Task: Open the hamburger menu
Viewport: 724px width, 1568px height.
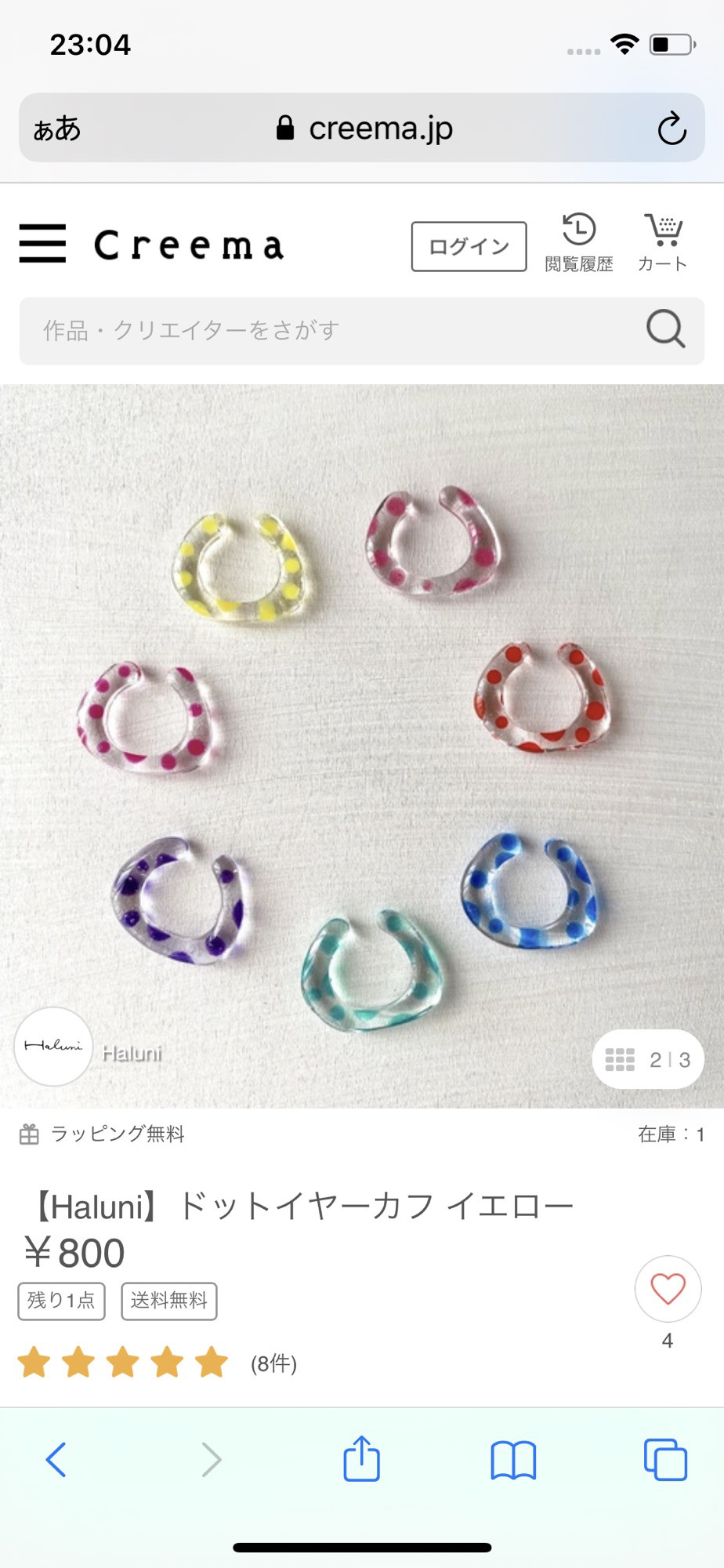Action: [42, 243]
